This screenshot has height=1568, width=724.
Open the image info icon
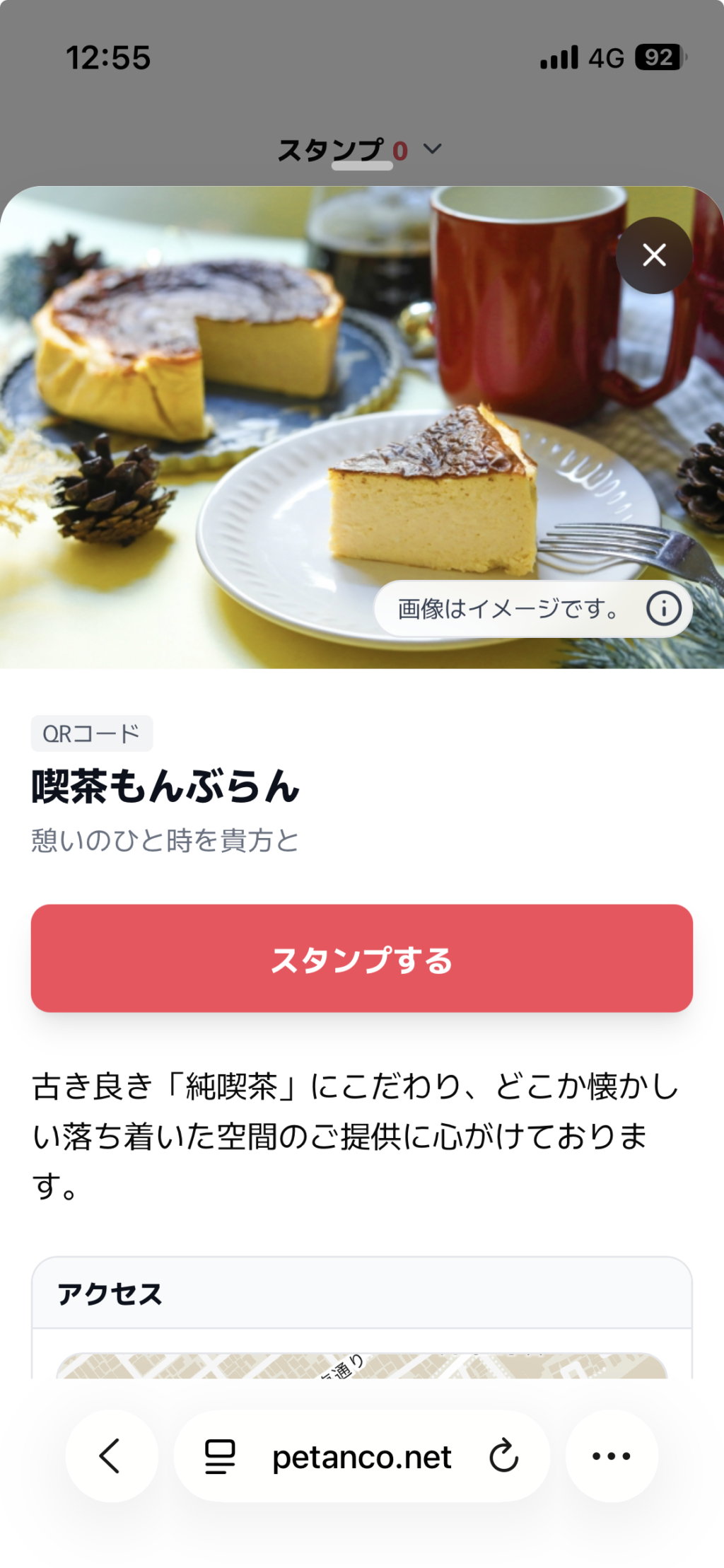pos(663,608)
